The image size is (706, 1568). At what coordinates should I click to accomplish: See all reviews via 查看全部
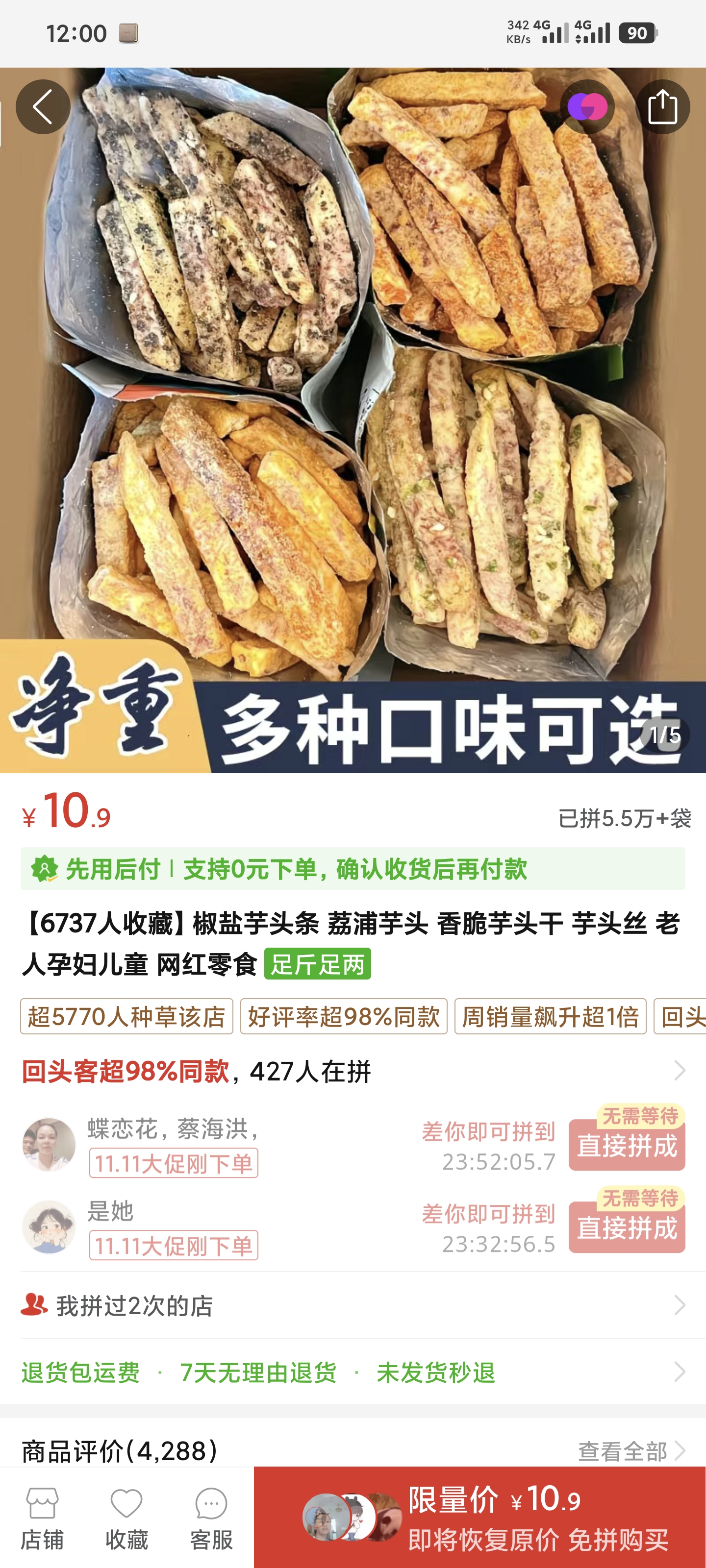point(631,1451)
